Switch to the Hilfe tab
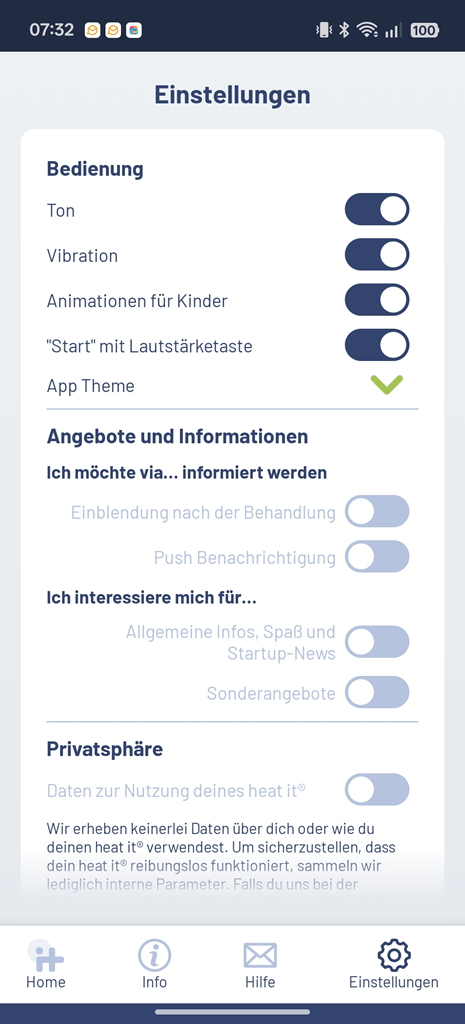The width and height of the screenshot is (465, 1024). [260, 964]
